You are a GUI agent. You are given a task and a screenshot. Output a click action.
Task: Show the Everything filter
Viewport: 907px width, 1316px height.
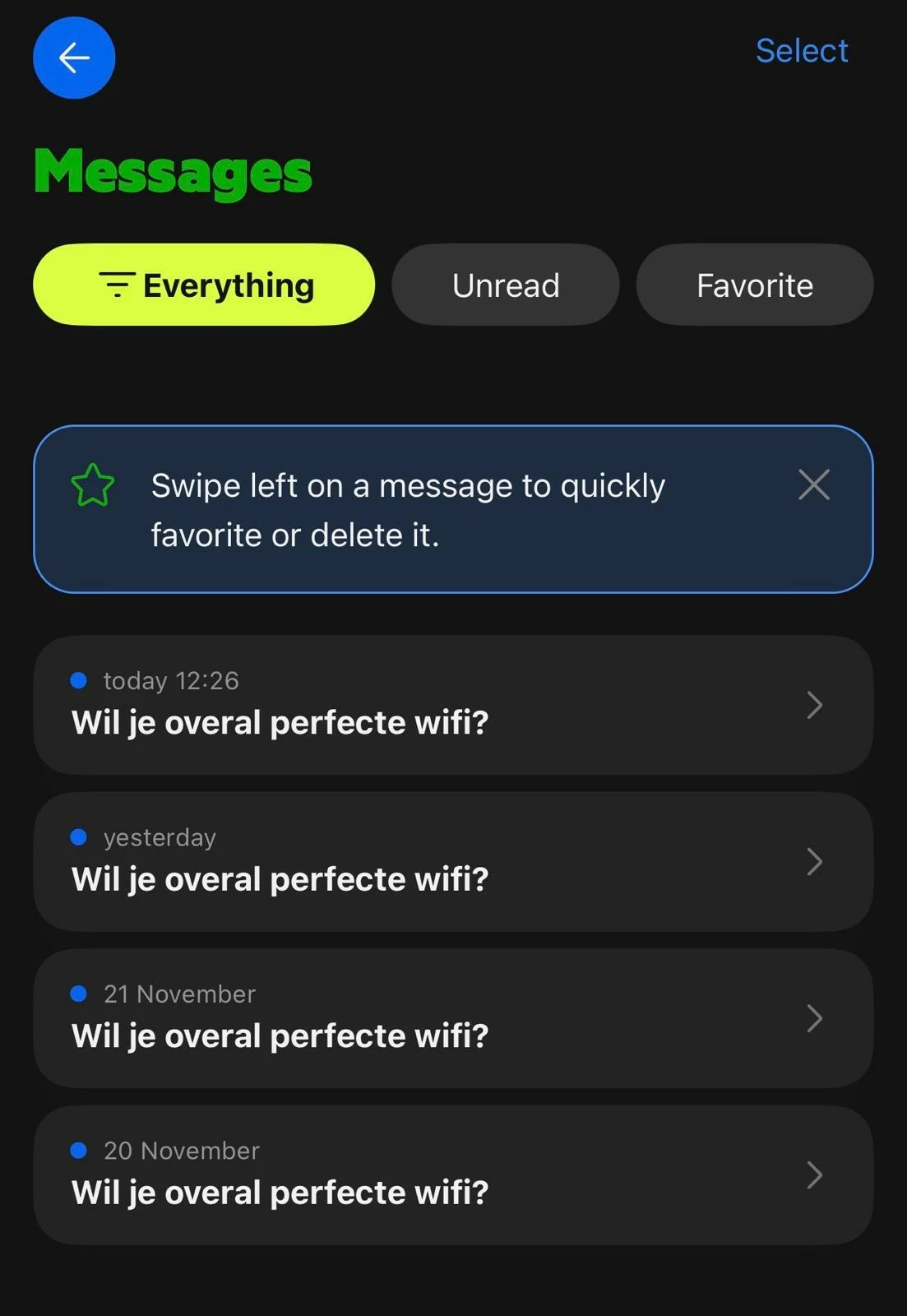pyautogui.click(x=204, y=285)
